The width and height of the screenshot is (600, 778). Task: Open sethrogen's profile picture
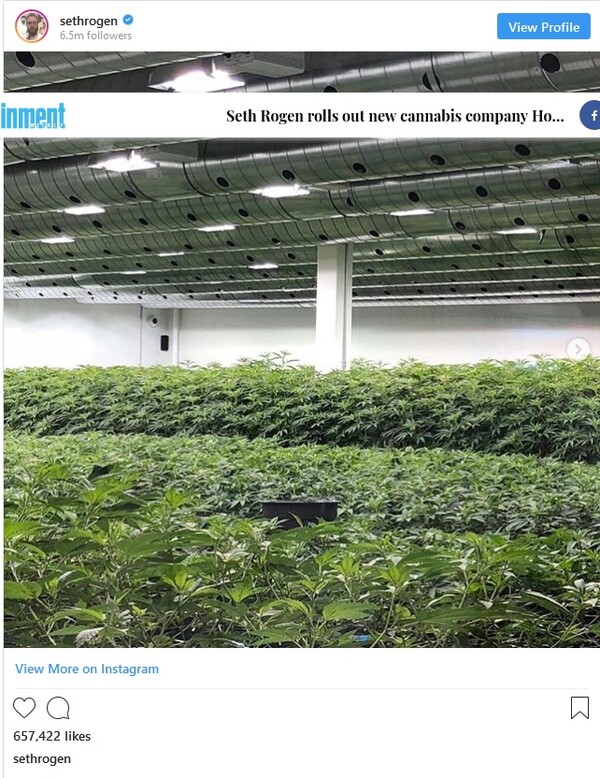[x=32, y=26]
